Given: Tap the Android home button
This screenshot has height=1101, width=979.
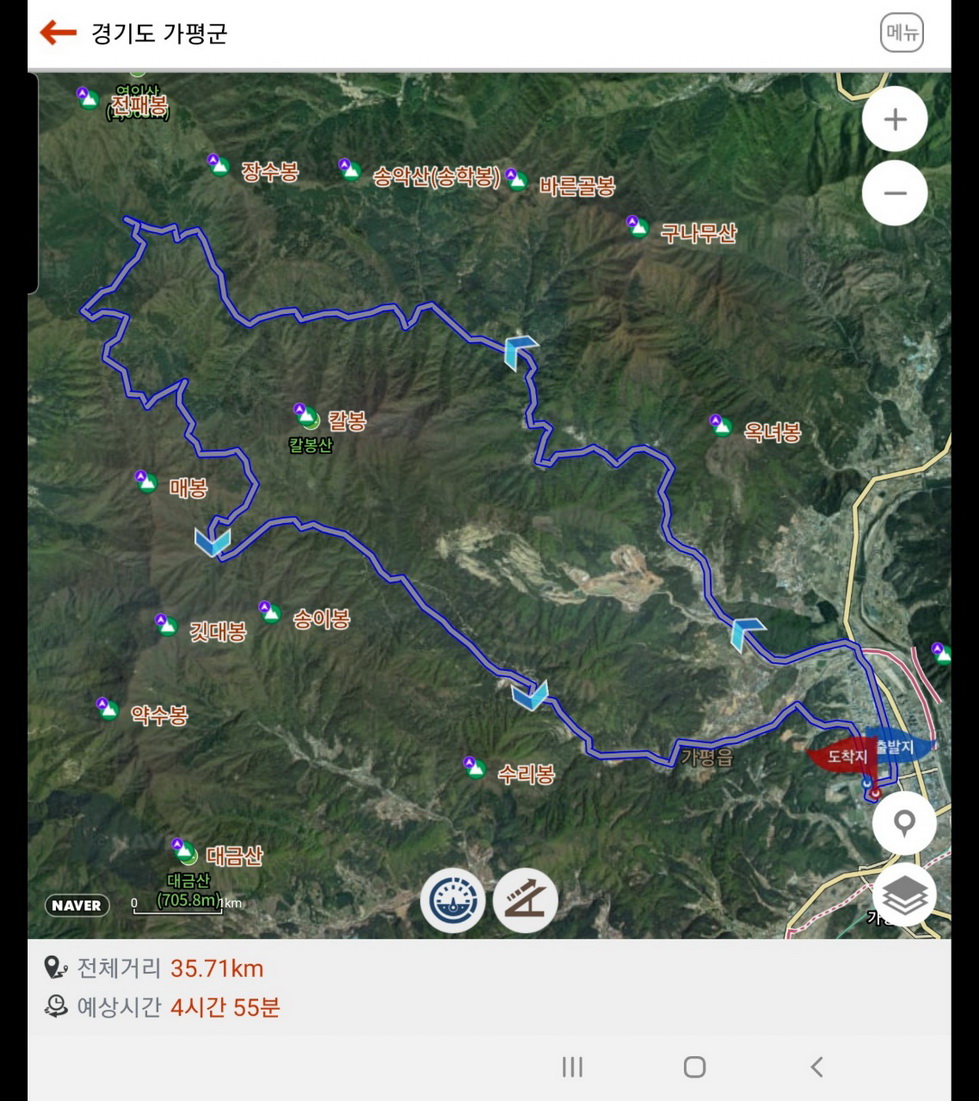Looking at the screenshot, I should pyautogui.click(x=694, y=1067).
